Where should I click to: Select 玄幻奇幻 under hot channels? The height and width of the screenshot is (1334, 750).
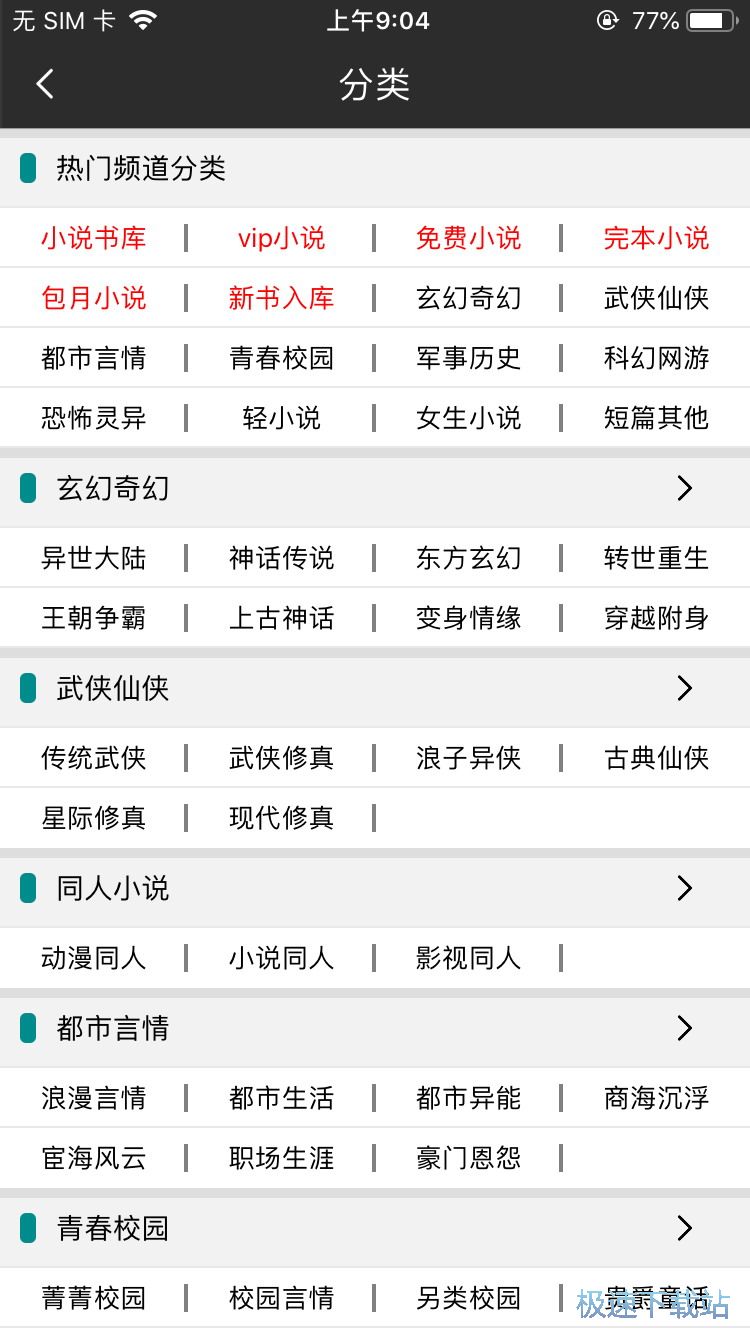click(x=467, y=298)
